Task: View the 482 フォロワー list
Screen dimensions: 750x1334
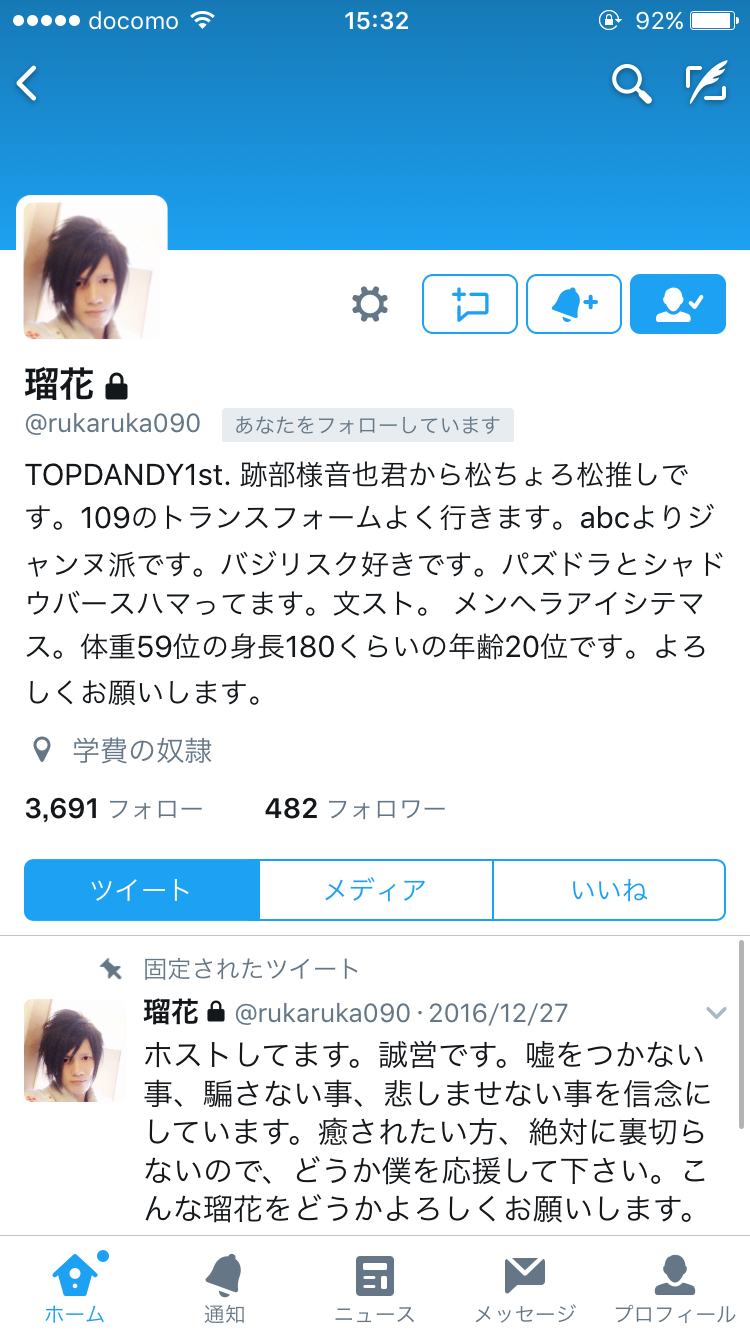Action: pos(355,808)
